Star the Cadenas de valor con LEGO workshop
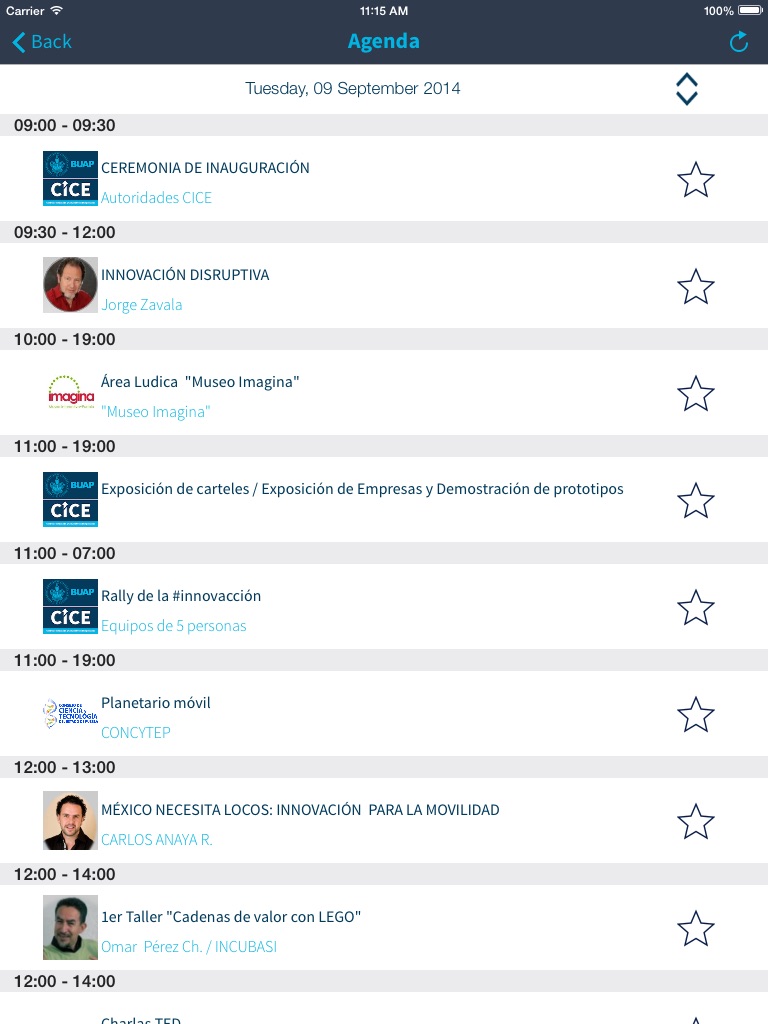The height and width of the screenshot is (1024, 768). coord(695,929)
